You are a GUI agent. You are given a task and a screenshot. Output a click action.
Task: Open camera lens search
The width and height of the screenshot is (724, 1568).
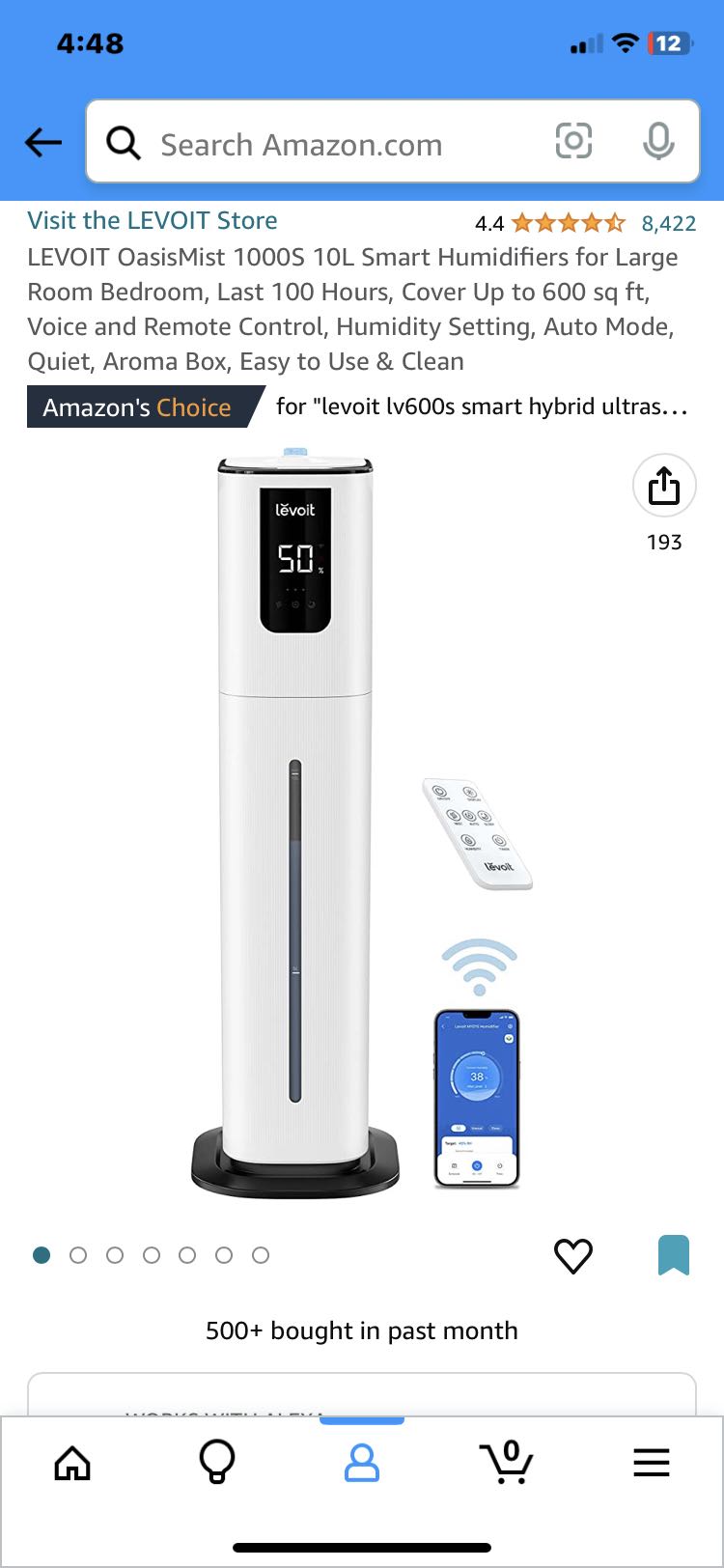573,142
